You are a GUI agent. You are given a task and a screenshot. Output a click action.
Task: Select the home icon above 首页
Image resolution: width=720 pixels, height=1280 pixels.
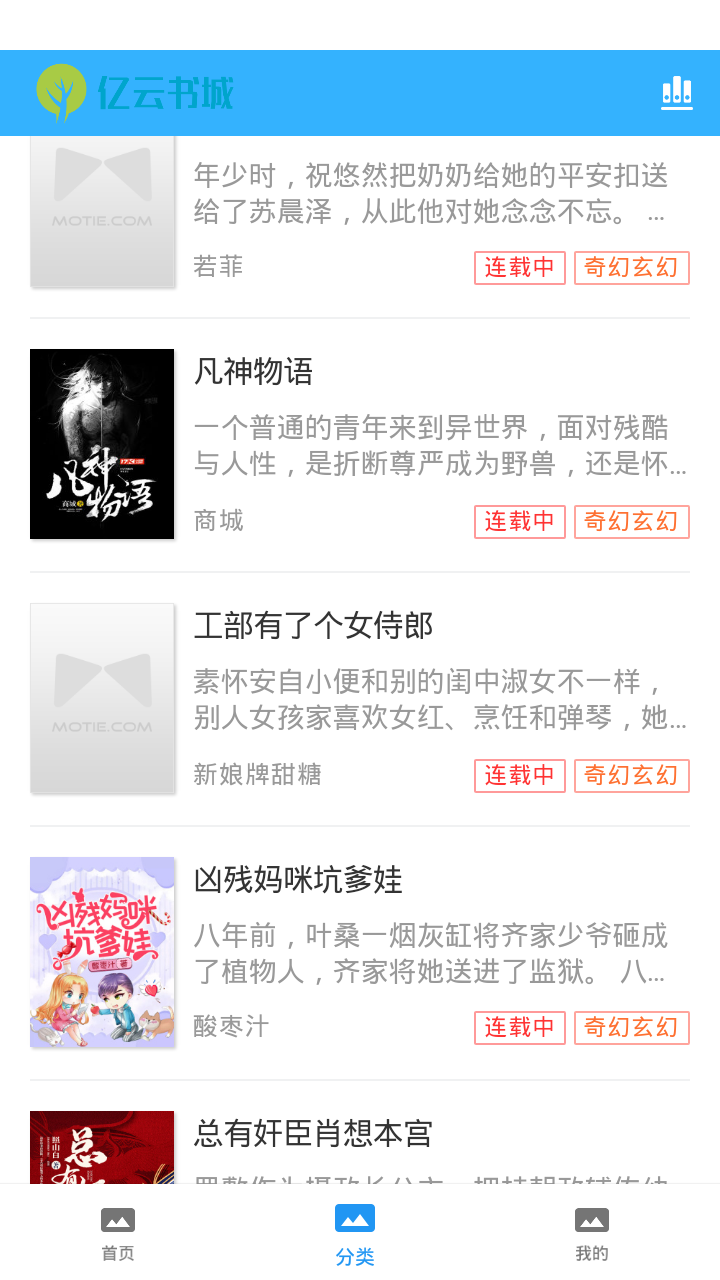tap(118, 1221)
